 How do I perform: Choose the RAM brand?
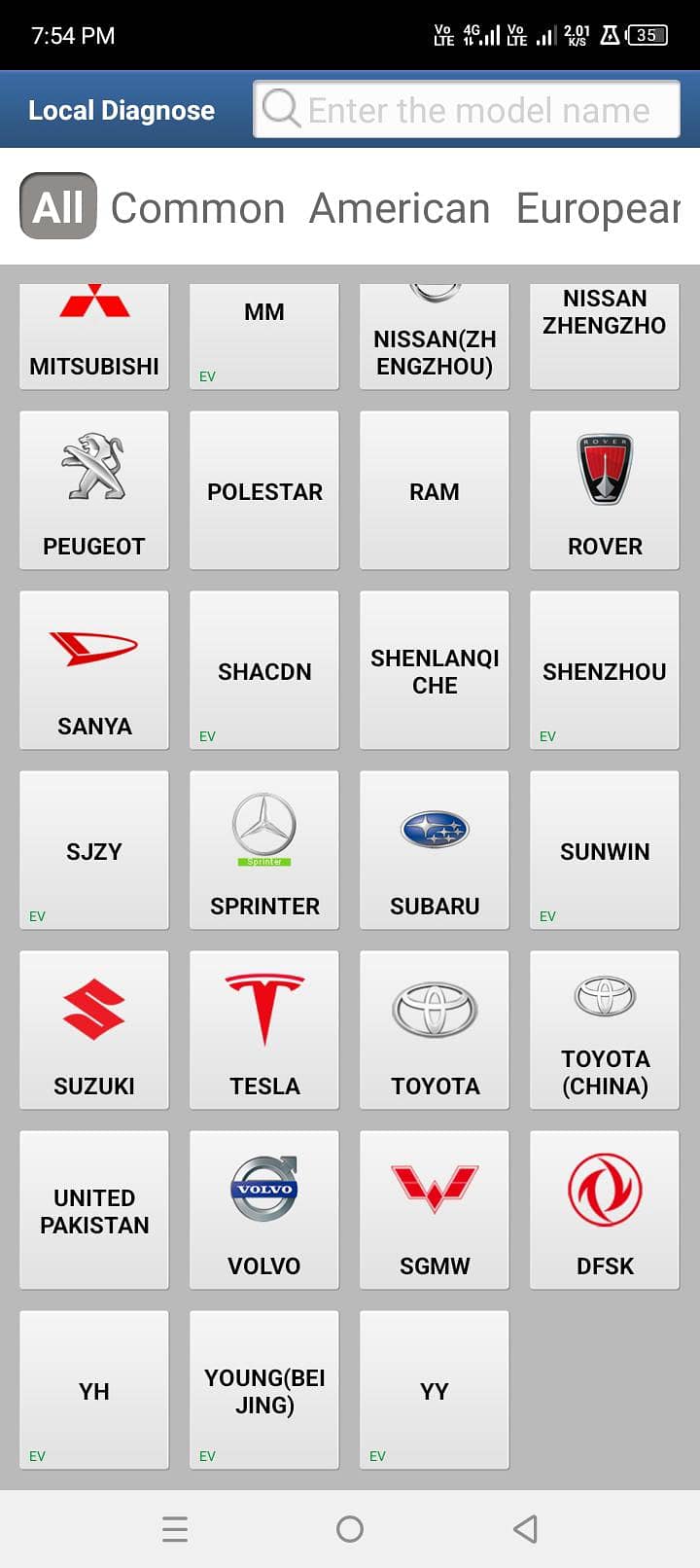pos(435,490)
